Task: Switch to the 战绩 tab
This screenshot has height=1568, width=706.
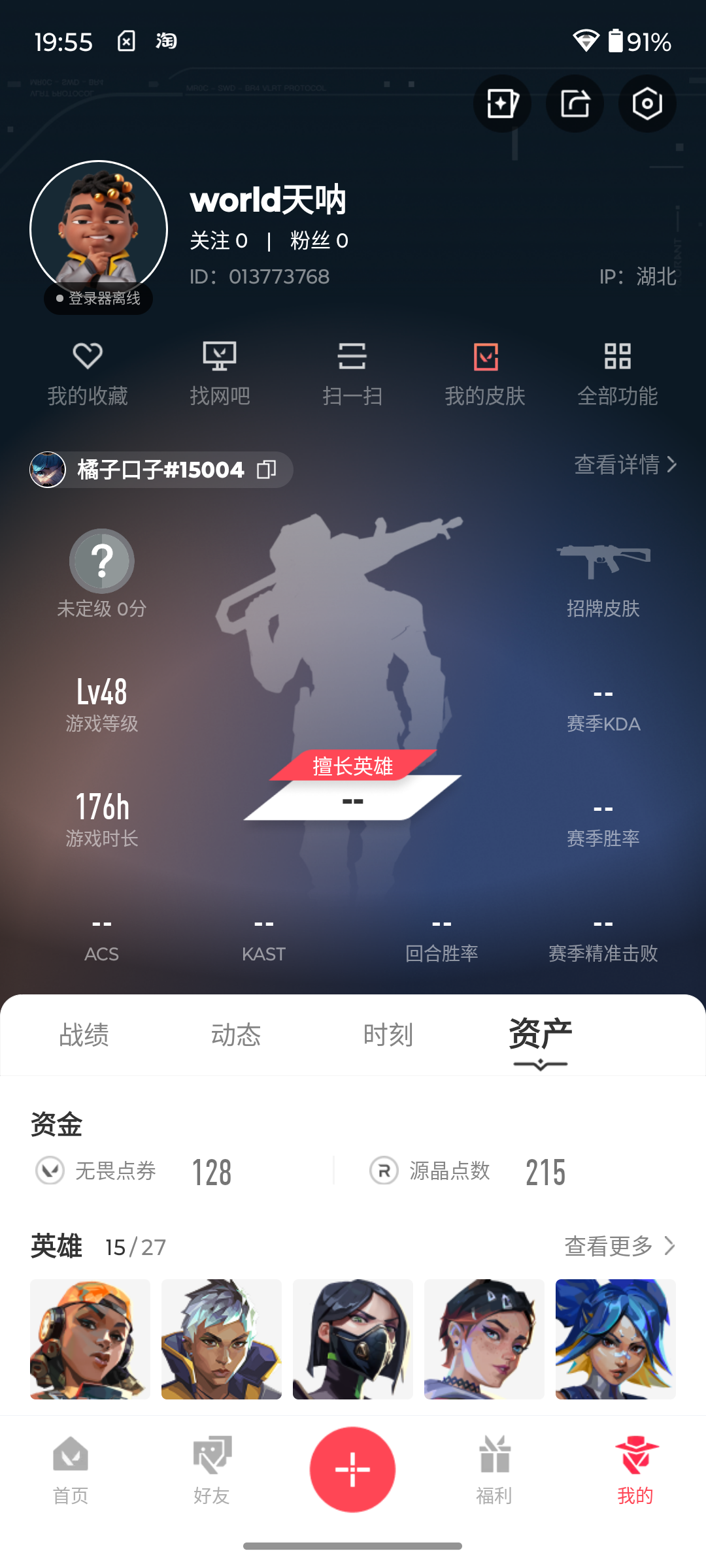Action: [x=84, y=1035]
